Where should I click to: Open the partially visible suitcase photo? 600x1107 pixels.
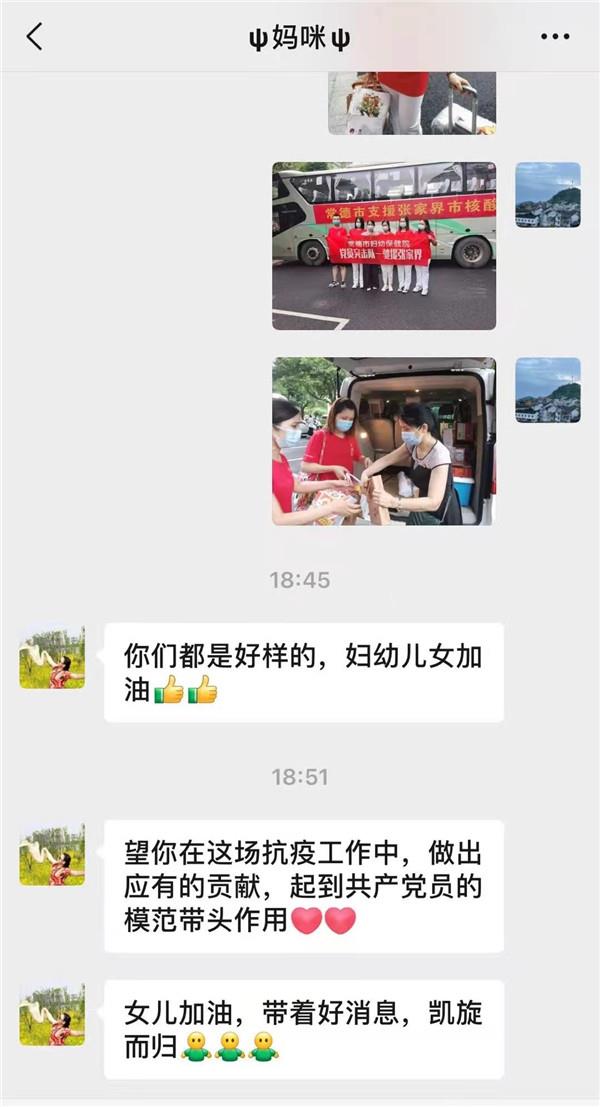point(412,103)
